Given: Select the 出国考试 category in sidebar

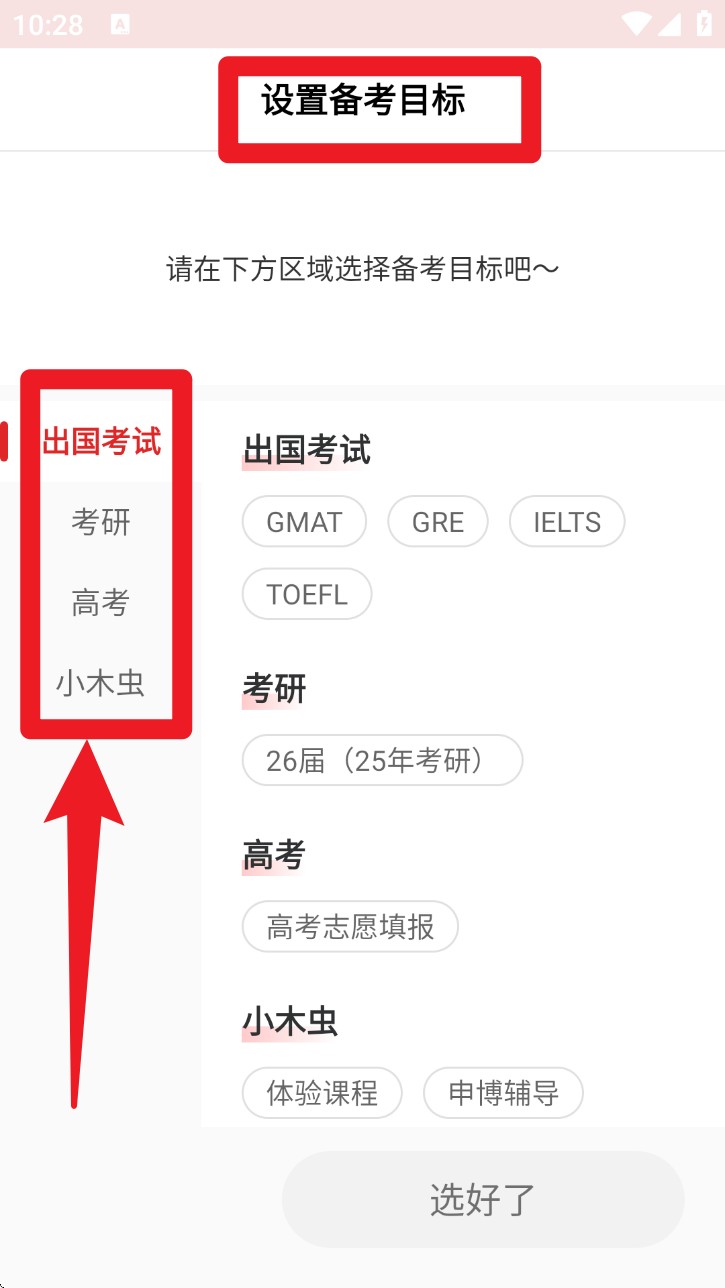Looking at the screenshot, I should 101,441.
